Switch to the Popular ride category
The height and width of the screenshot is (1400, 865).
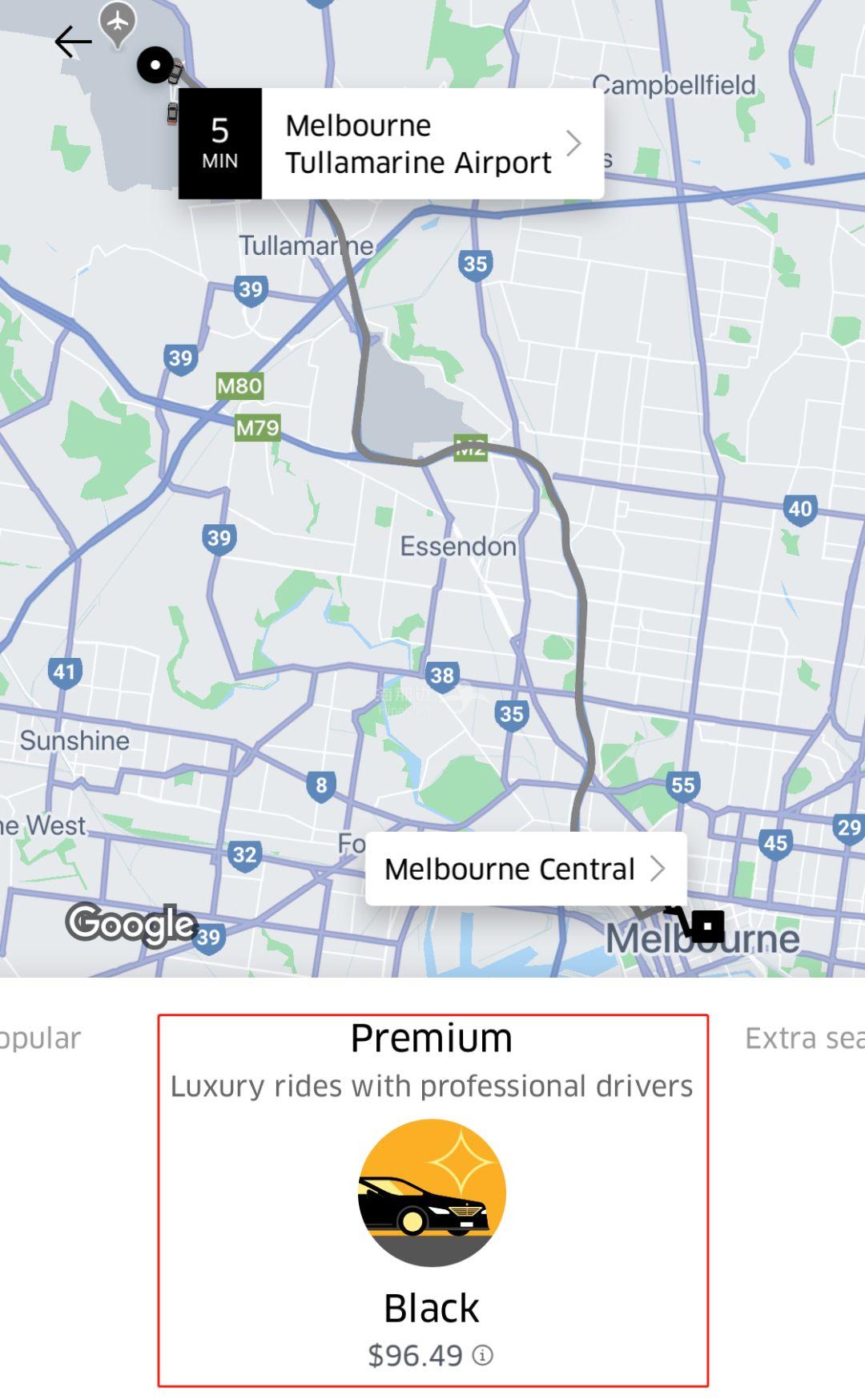(x=40, y=1038)
